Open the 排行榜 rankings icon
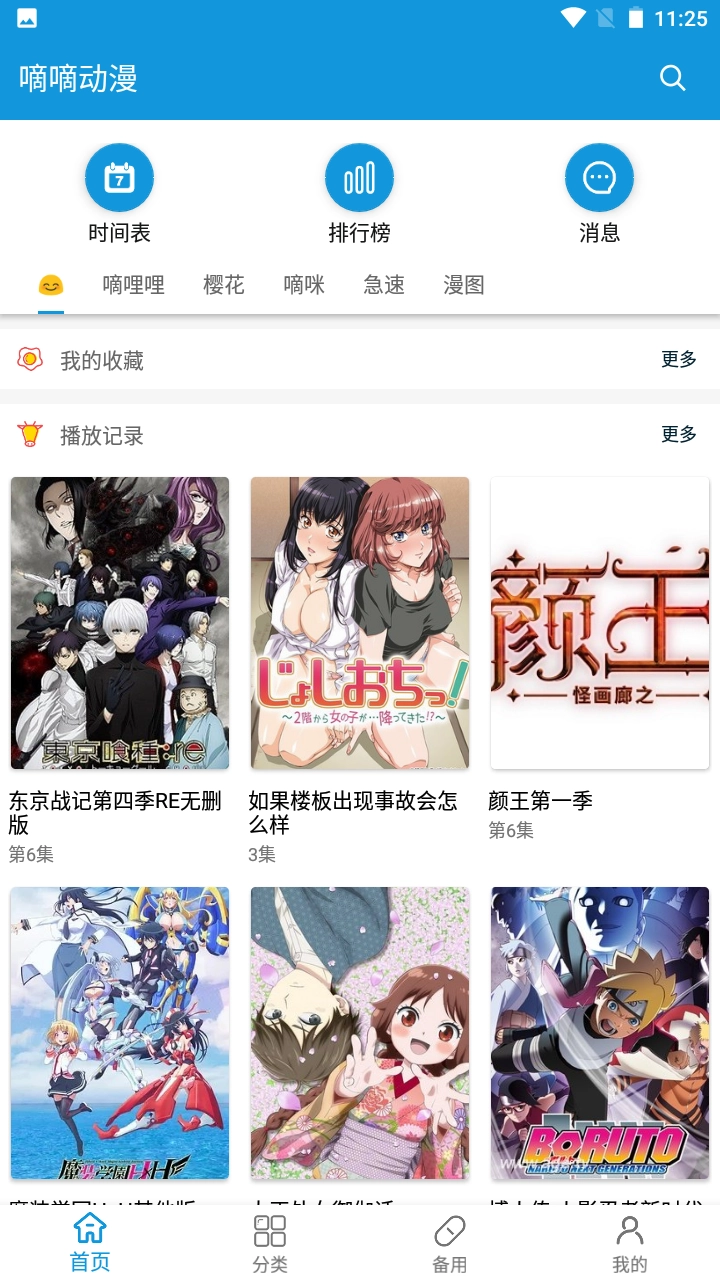 (360, 175)
